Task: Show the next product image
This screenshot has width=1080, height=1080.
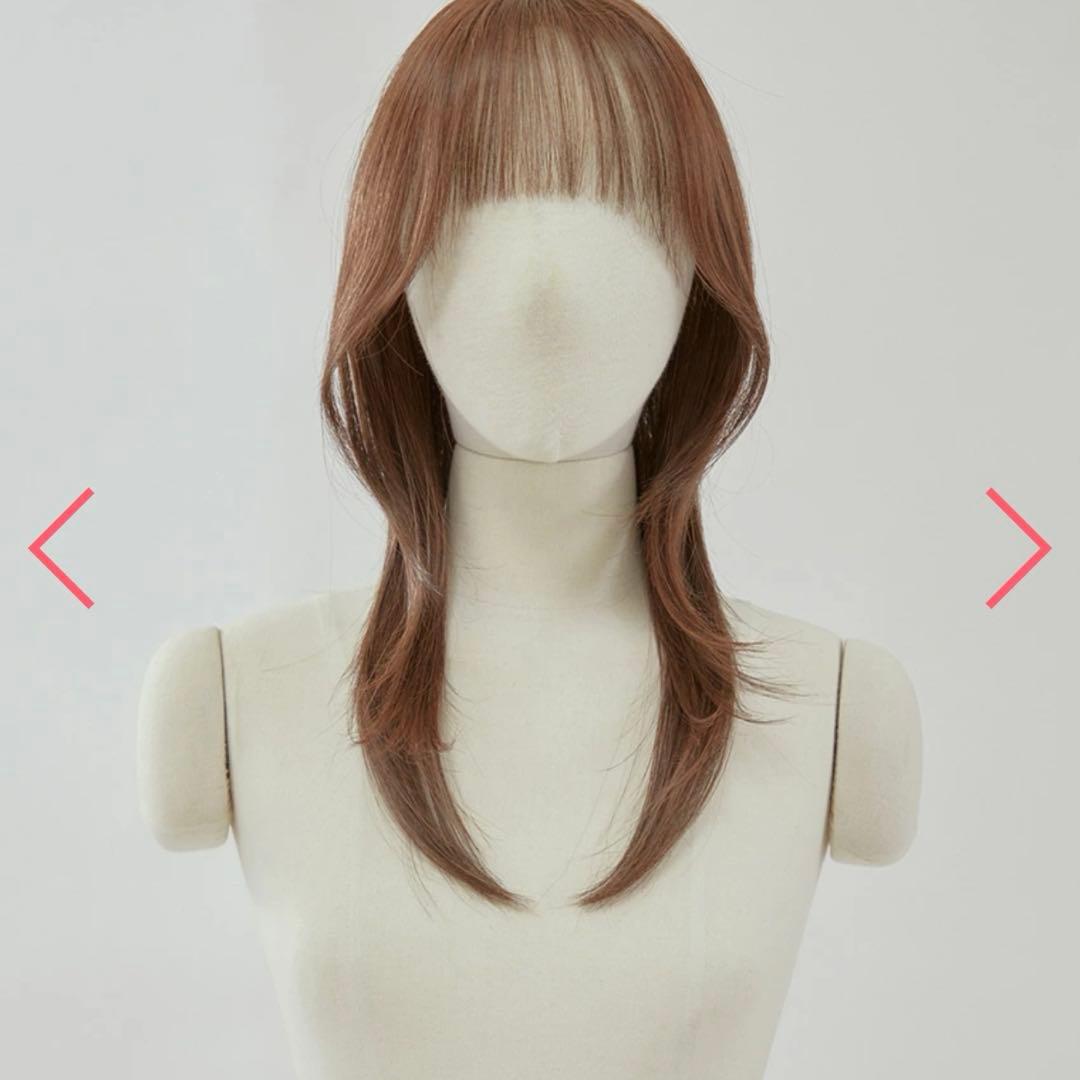Action: tap(1018, 548)
